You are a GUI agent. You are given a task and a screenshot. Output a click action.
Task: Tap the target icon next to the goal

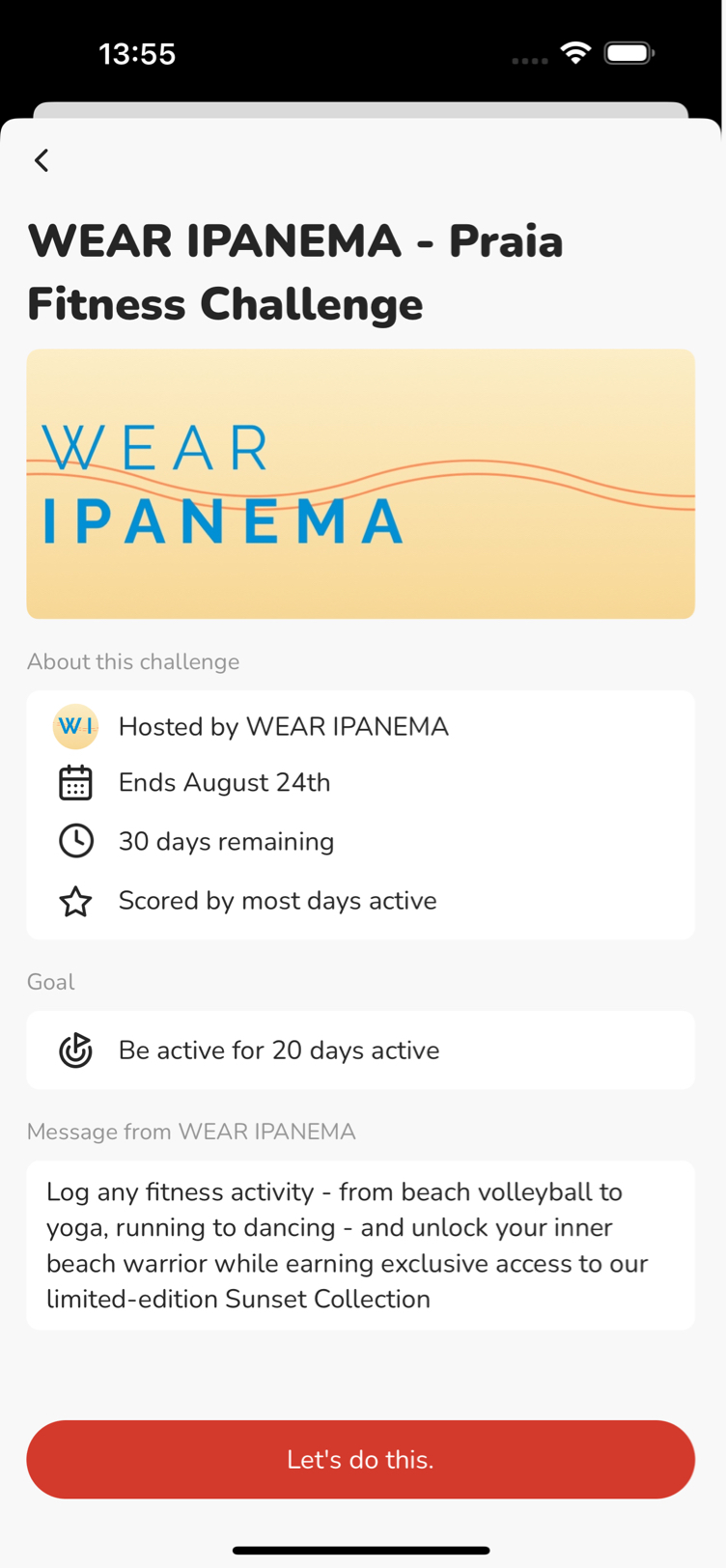75,1050
